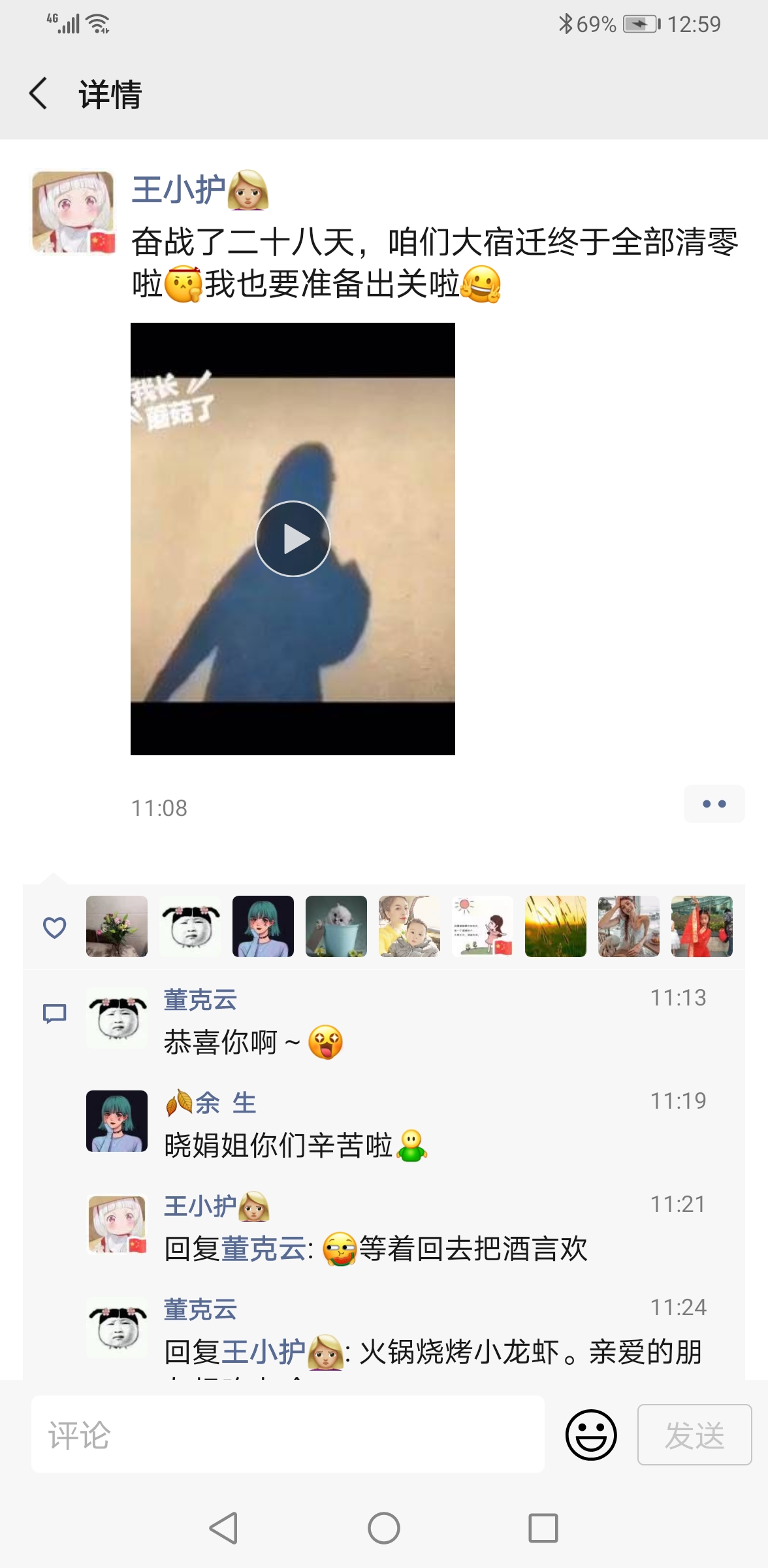The image size is (768, 1568).
Task: Open the two-dot like/comment menu
Action: click(x=714, y=804)
